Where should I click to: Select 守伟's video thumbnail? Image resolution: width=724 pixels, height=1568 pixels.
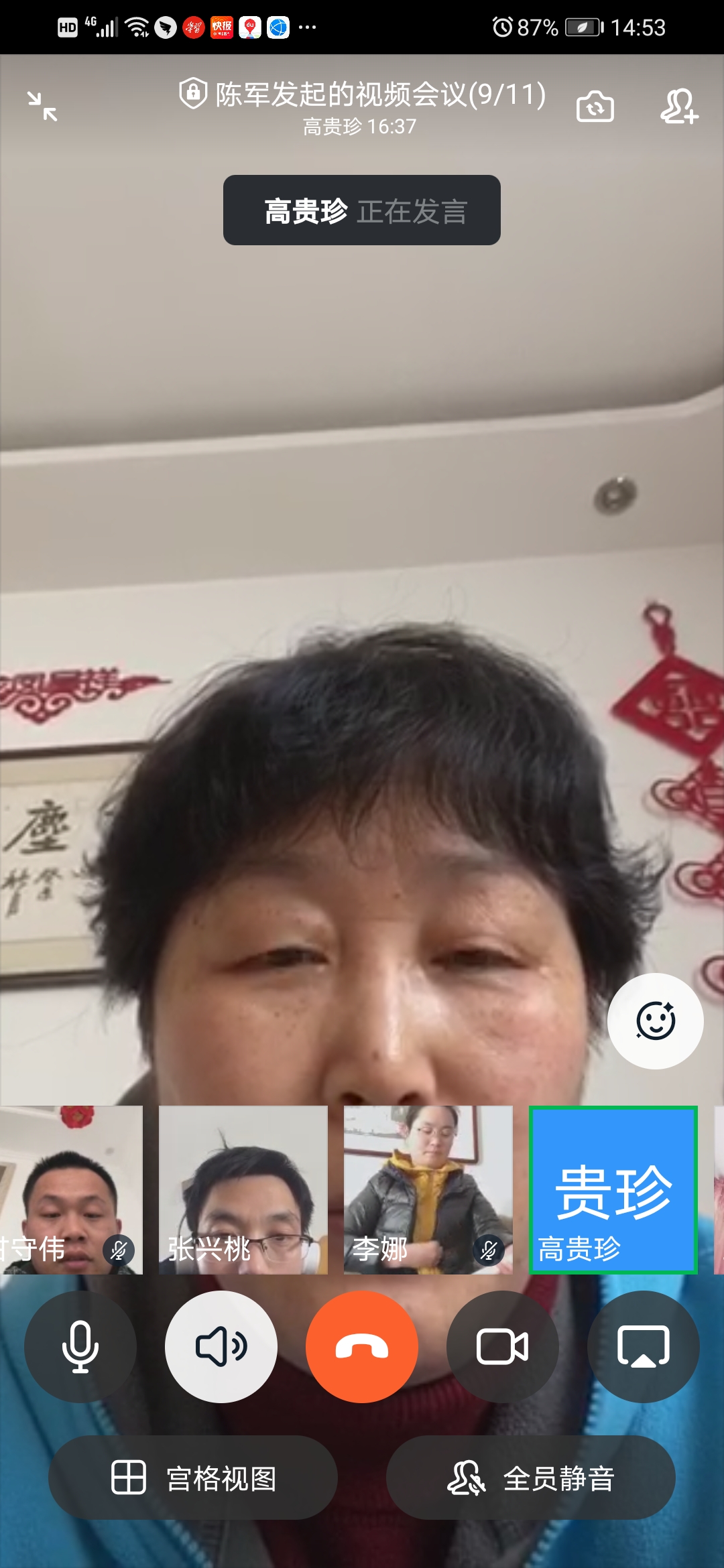click(x=70, y=1189)
